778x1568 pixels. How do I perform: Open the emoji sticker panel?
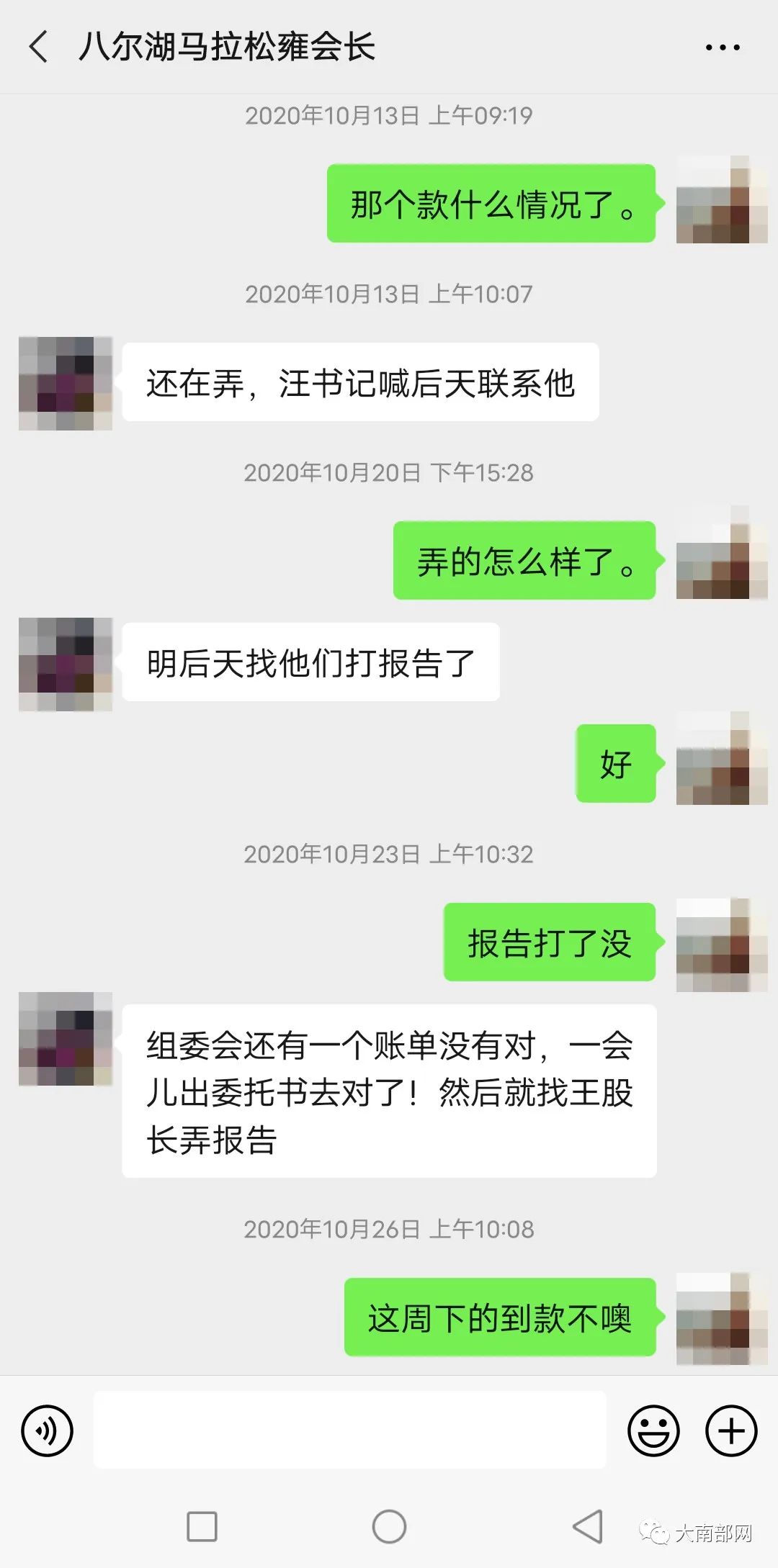(653, 1430)
